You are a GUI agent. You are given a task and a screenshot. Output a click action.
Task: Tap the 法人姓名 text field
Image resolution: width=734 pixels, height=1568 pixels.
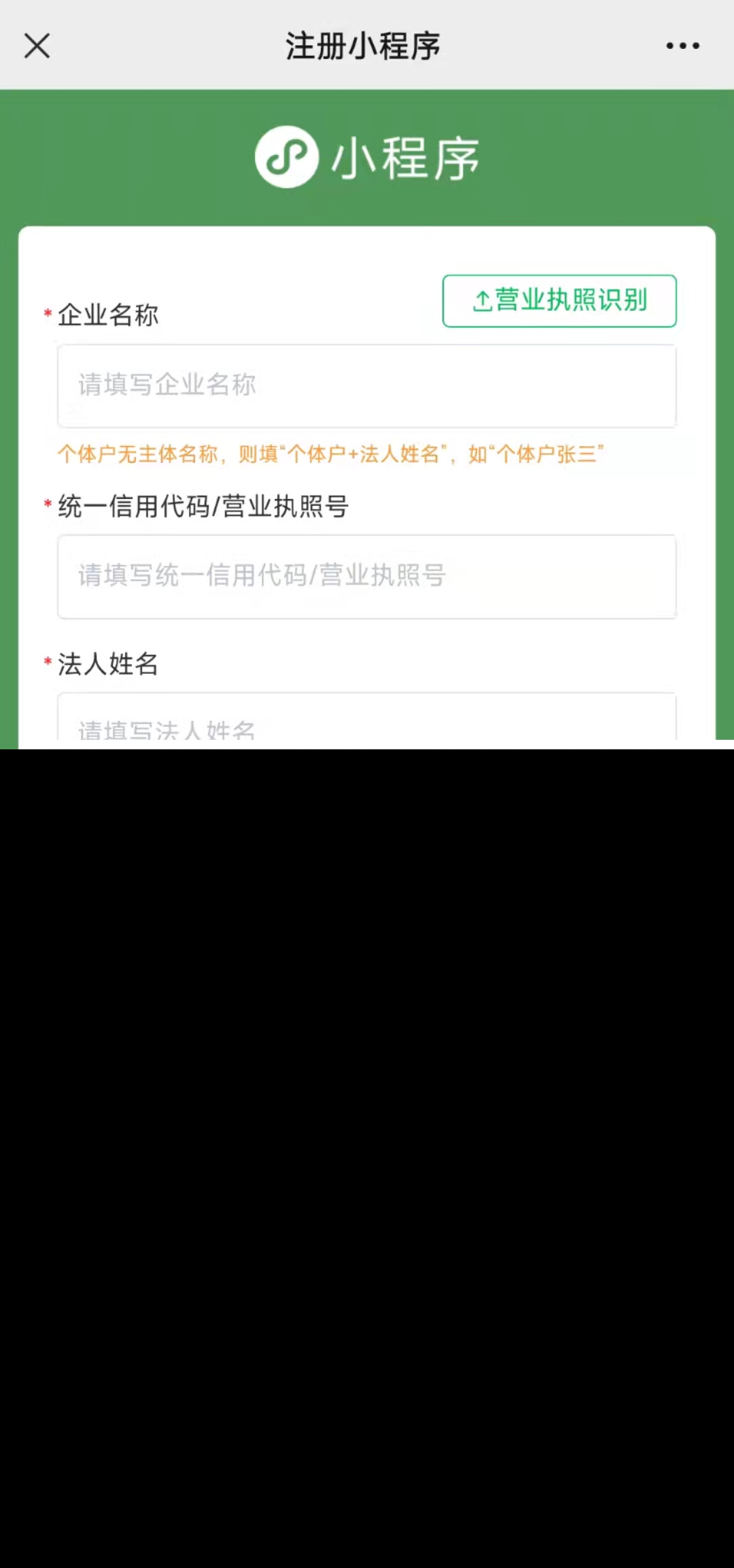coord(367,719)
